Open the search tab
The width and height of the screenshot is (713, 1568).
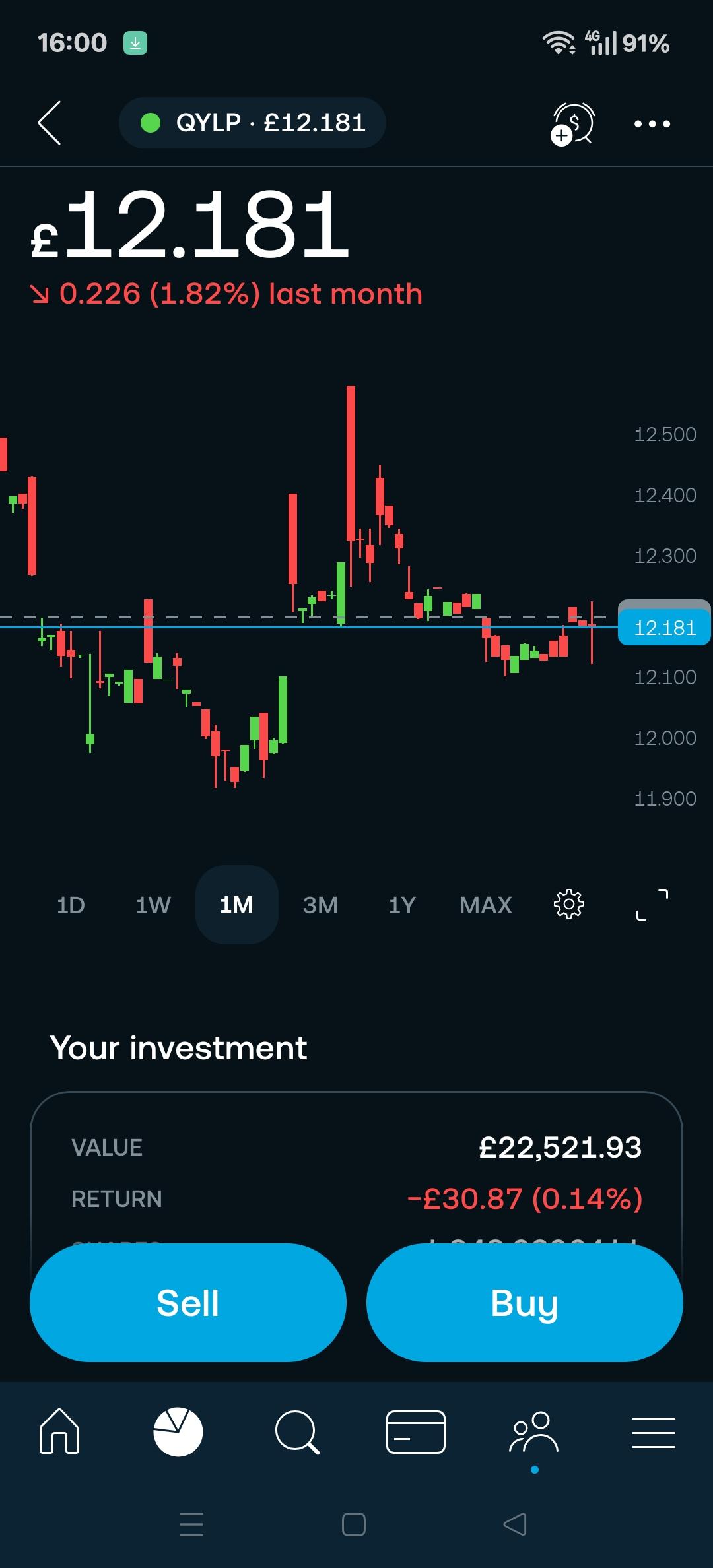tap(297, 1431)
